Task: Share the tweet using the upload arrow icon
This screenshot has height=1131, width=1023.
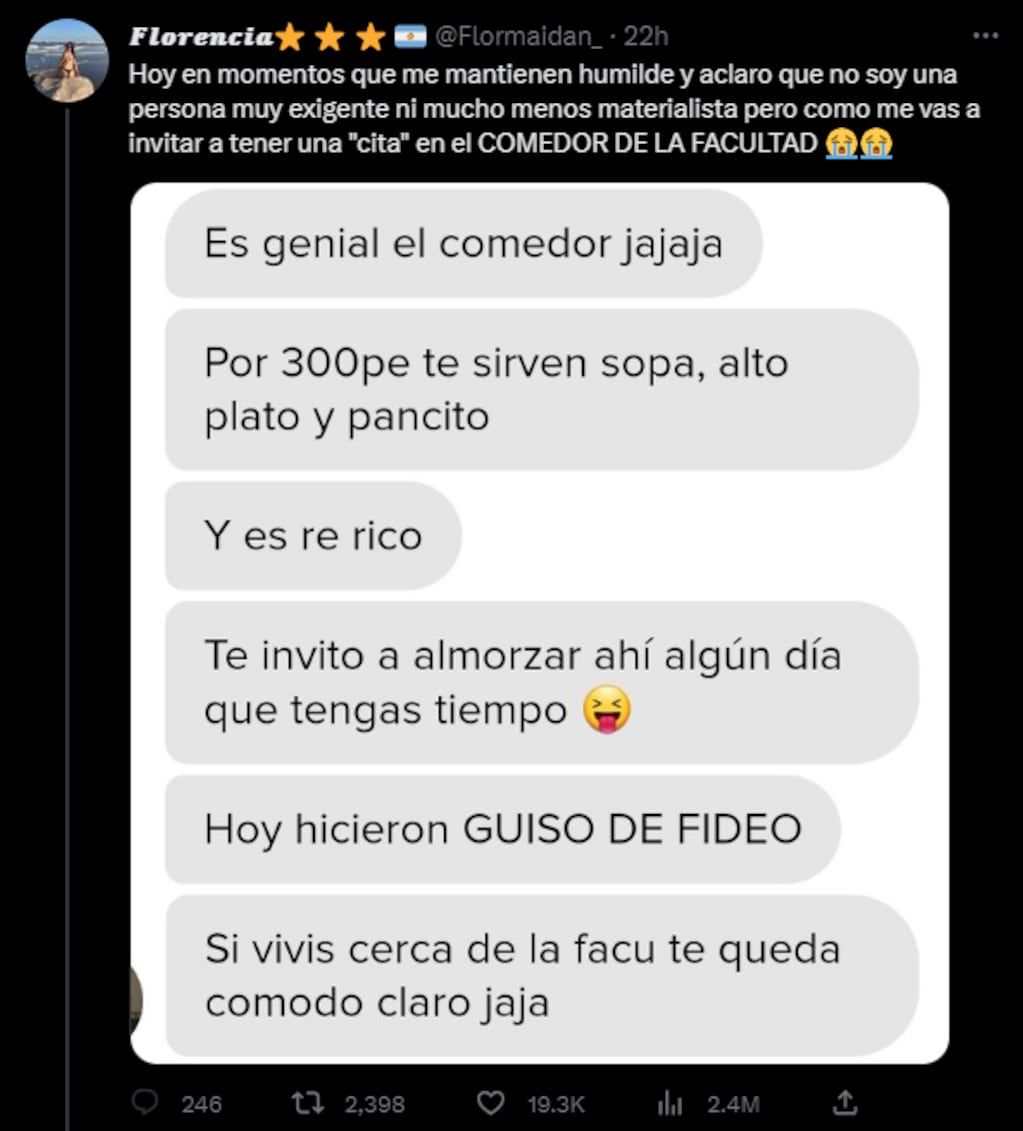Action: (845, 1103)
